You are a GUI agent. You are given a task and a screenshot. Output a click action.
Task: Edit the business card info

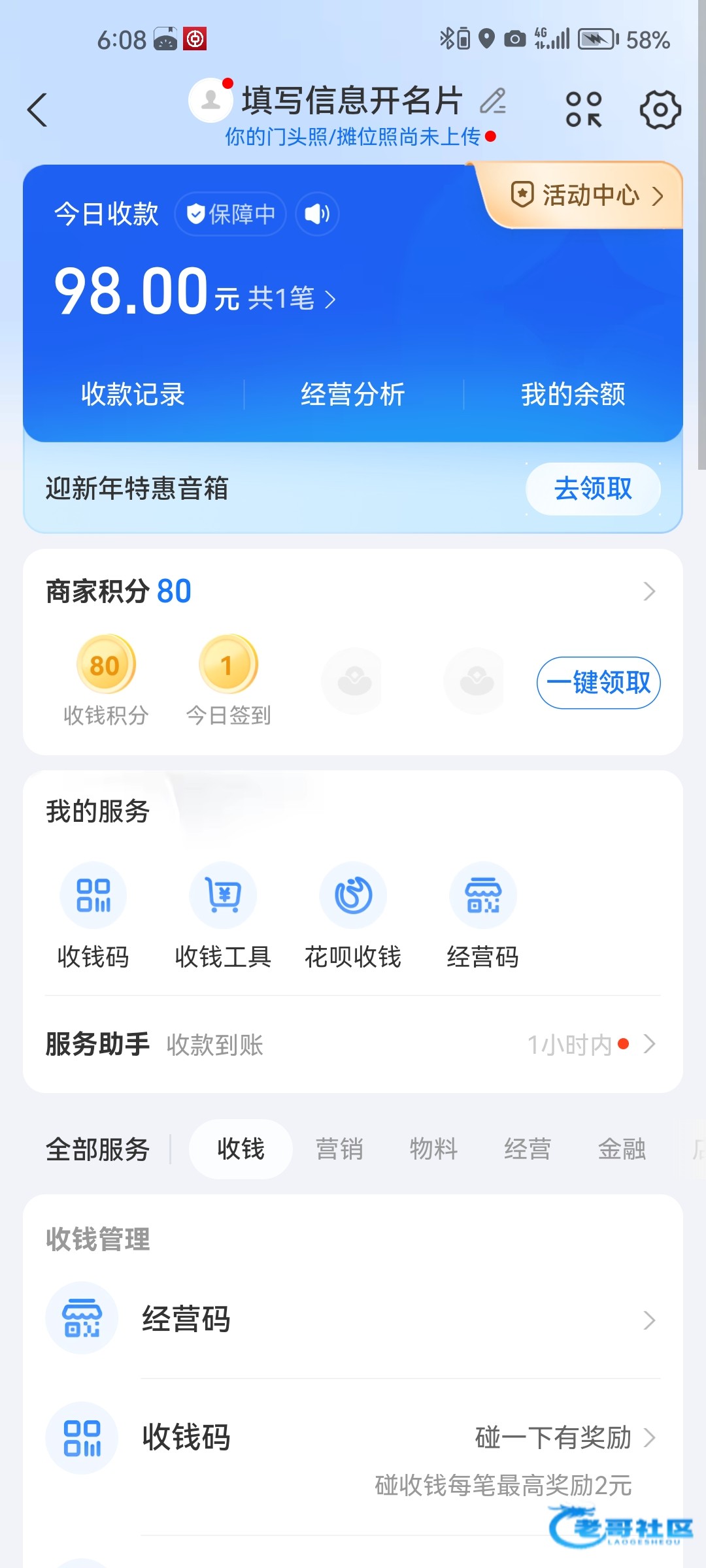coord(493,101)
